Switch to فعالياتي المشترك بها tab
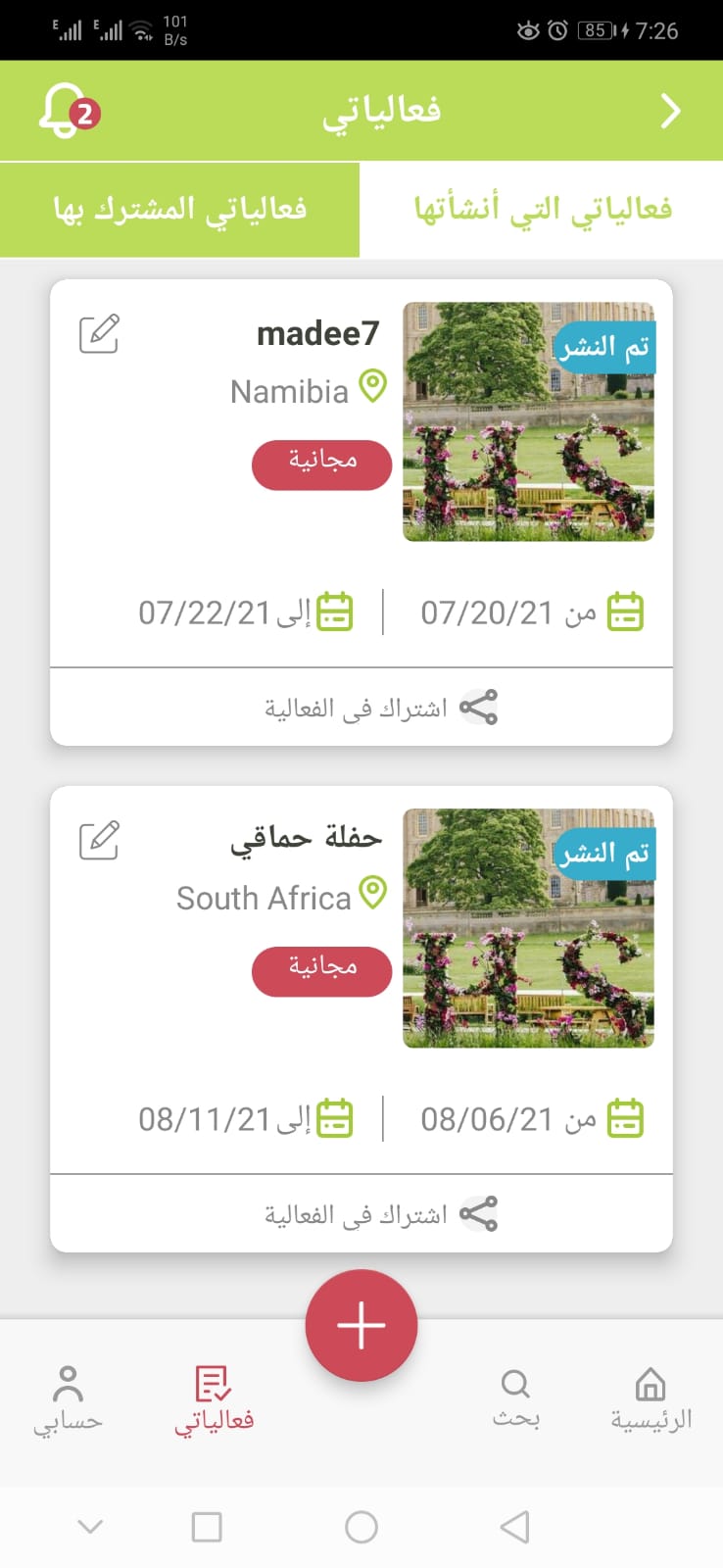 (180, 208)
